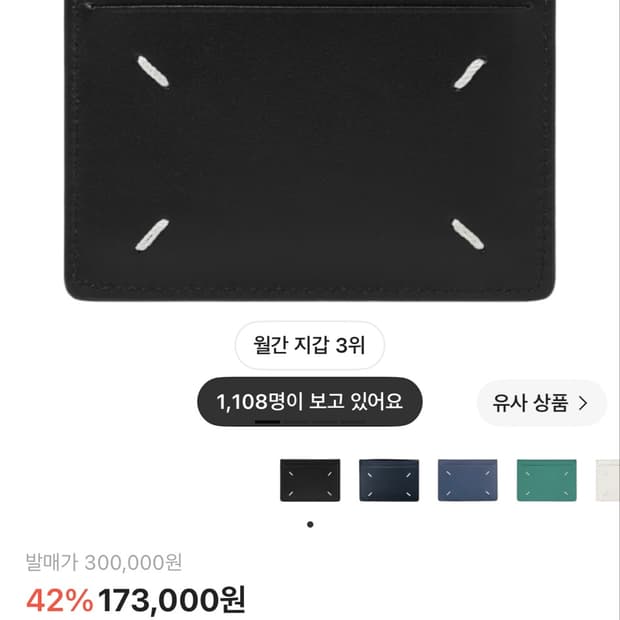Select the dark navy card holder thumbnail
The image size is (620, 620).
(x=389, y=480)
